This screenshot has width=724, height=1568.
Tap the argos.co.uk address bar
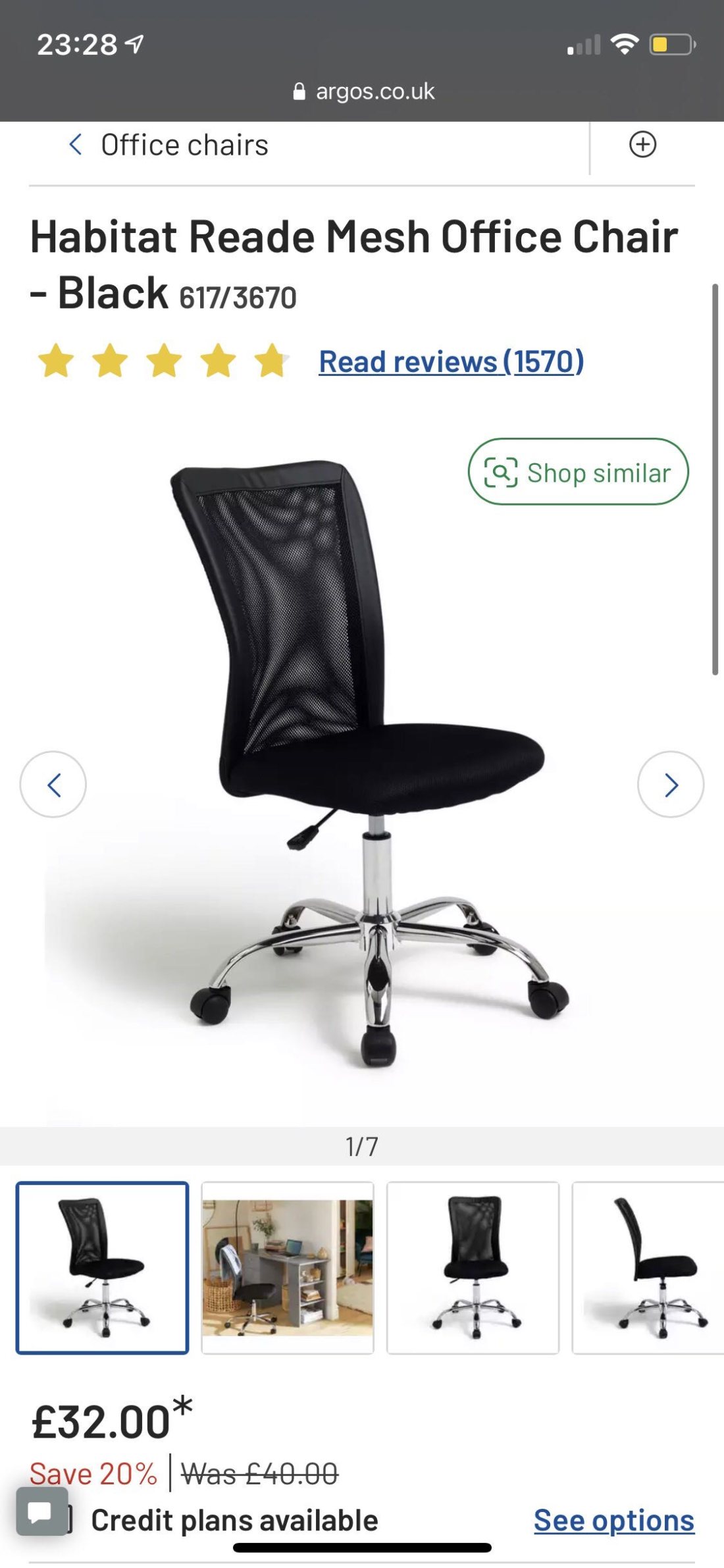[363, 91]
